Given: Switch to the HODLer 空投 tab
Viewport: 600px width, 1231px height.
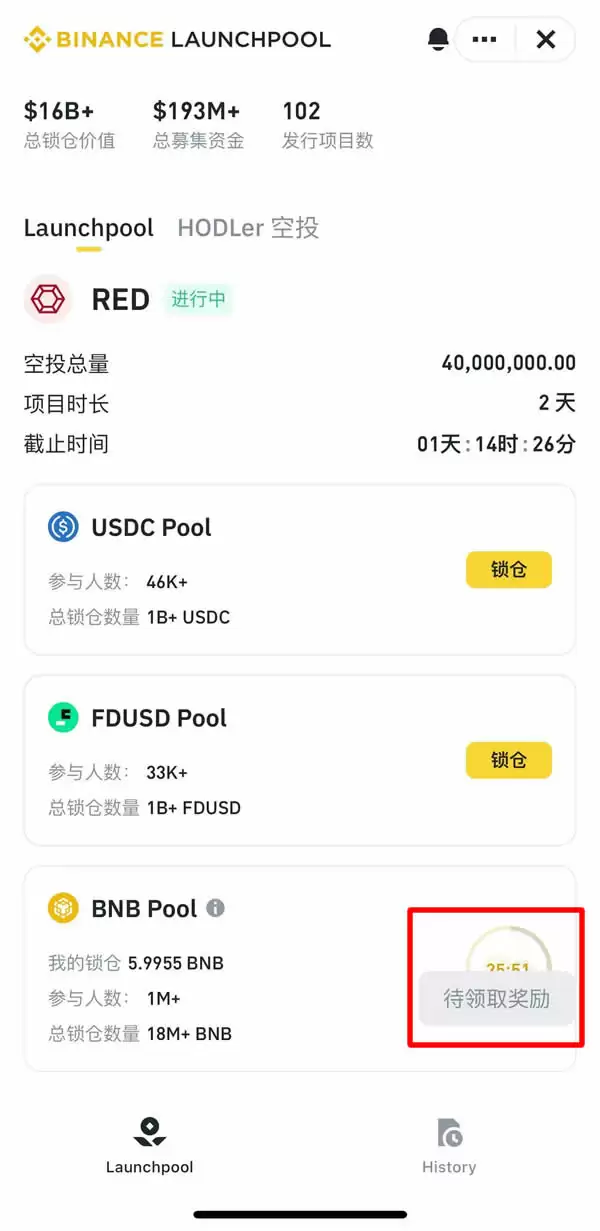Looking at the screenshot, I should [248, 228].
